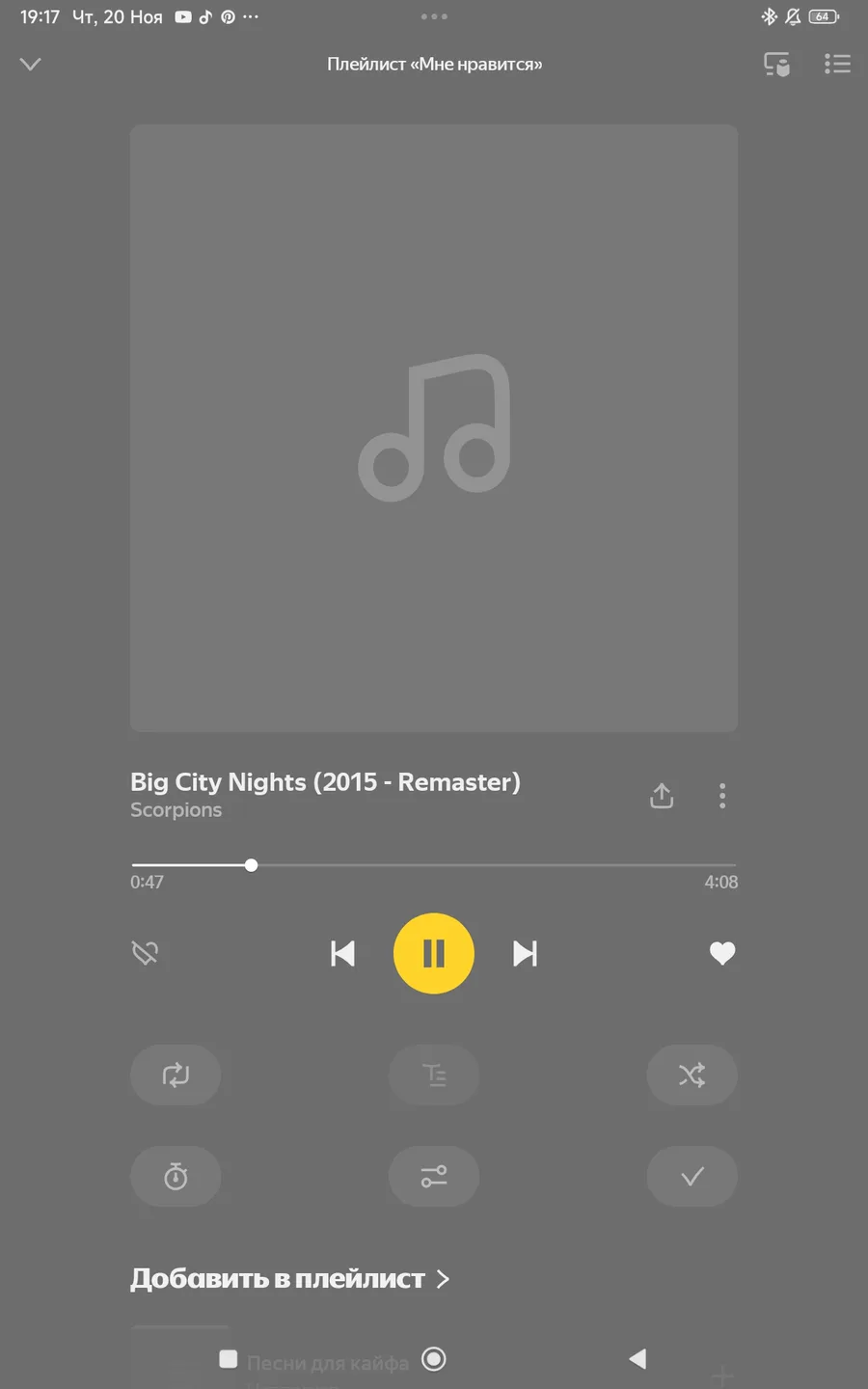Toggle repeat mode
The width and height of the screenshot is (868, 1389).
(x=176, y=1075)
